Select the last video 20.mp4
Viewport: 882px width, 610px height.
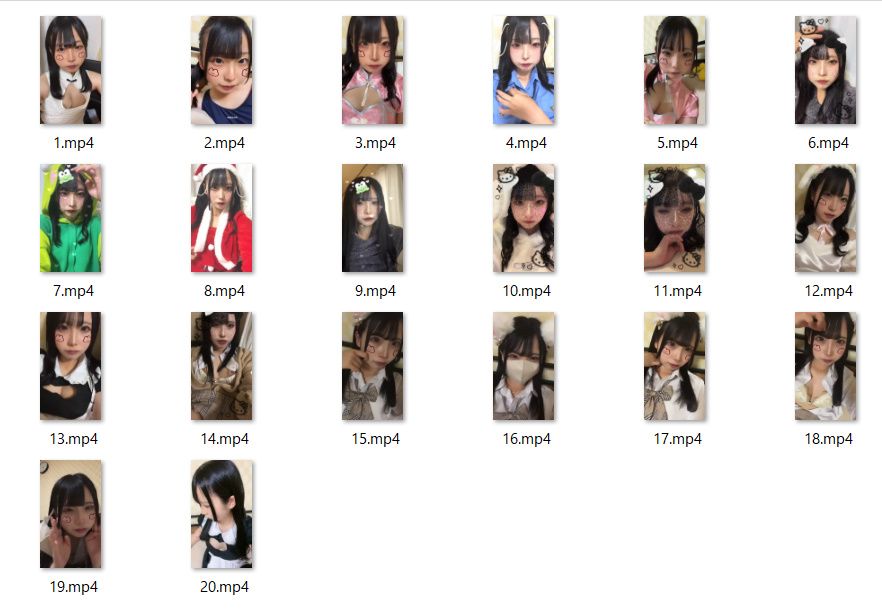point(222,514)
